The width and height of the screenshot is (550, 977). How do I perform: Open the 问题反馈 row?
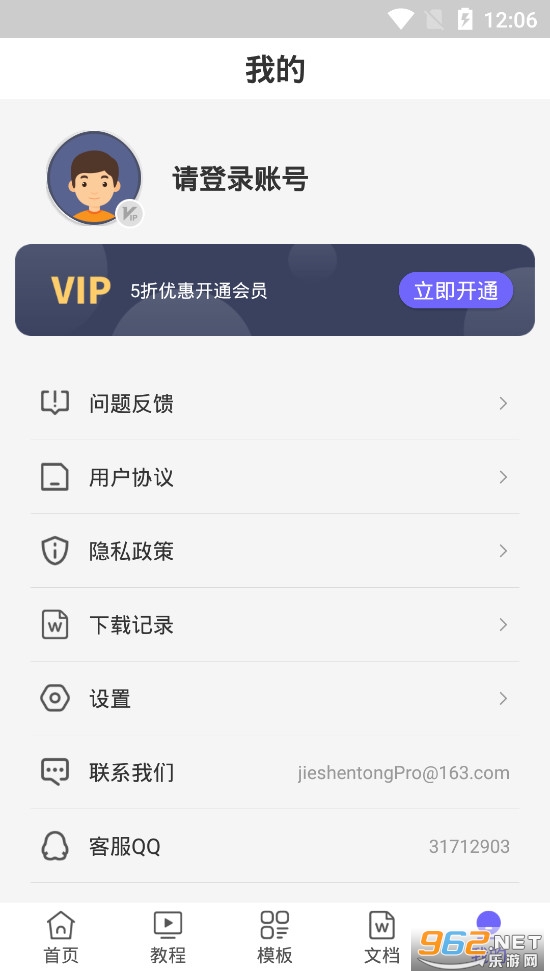pyautogui.click(x=275, y=403)
